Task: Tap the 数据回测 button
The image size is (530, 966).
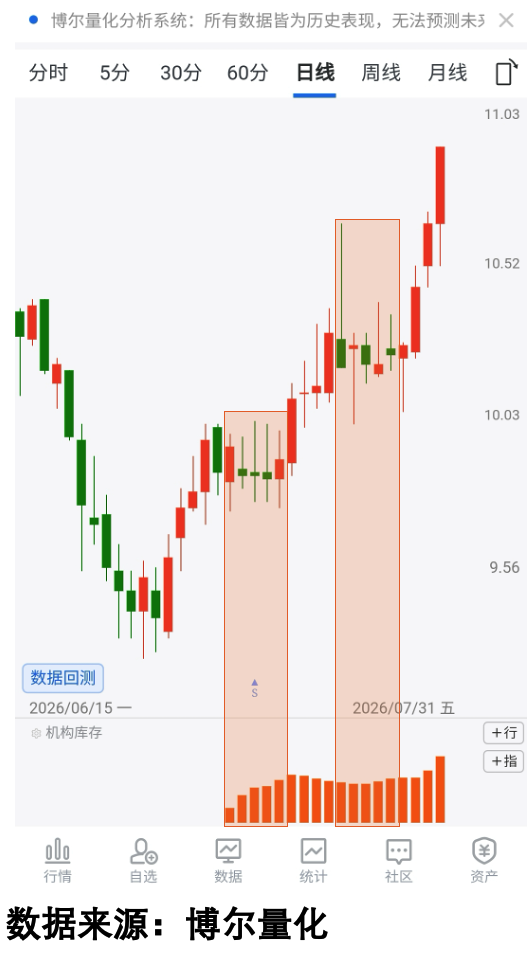Action: tap(63, 678)
